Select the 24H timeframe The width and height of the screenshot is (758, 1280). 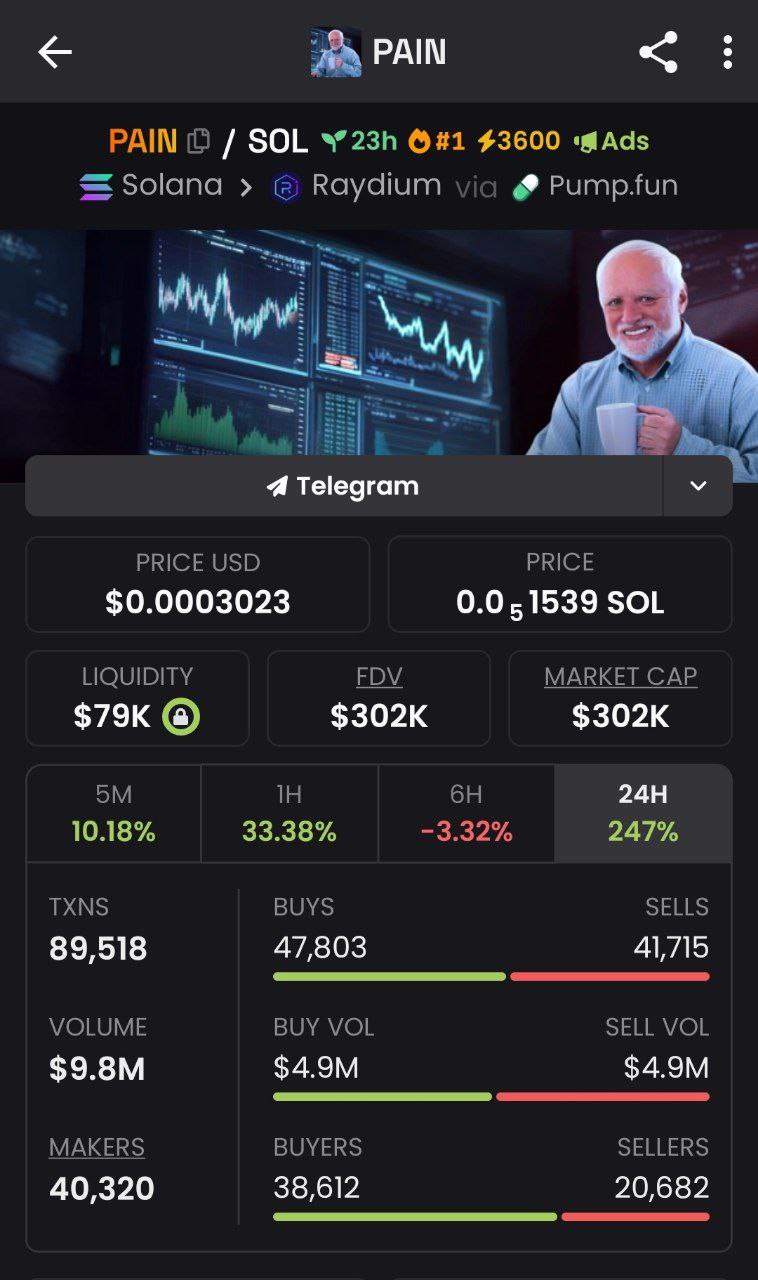coord(643,813)
